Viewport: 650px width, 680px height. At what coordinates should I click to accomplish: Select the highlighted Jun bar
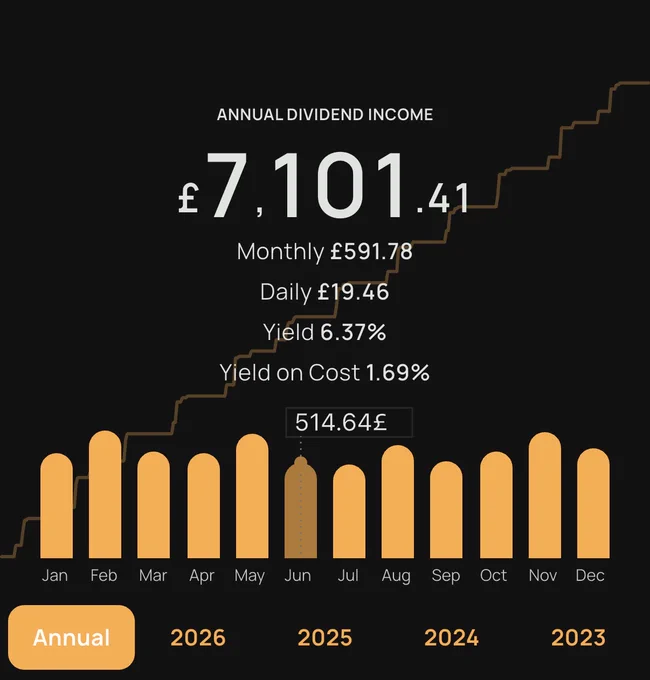(x=301, y=507)
